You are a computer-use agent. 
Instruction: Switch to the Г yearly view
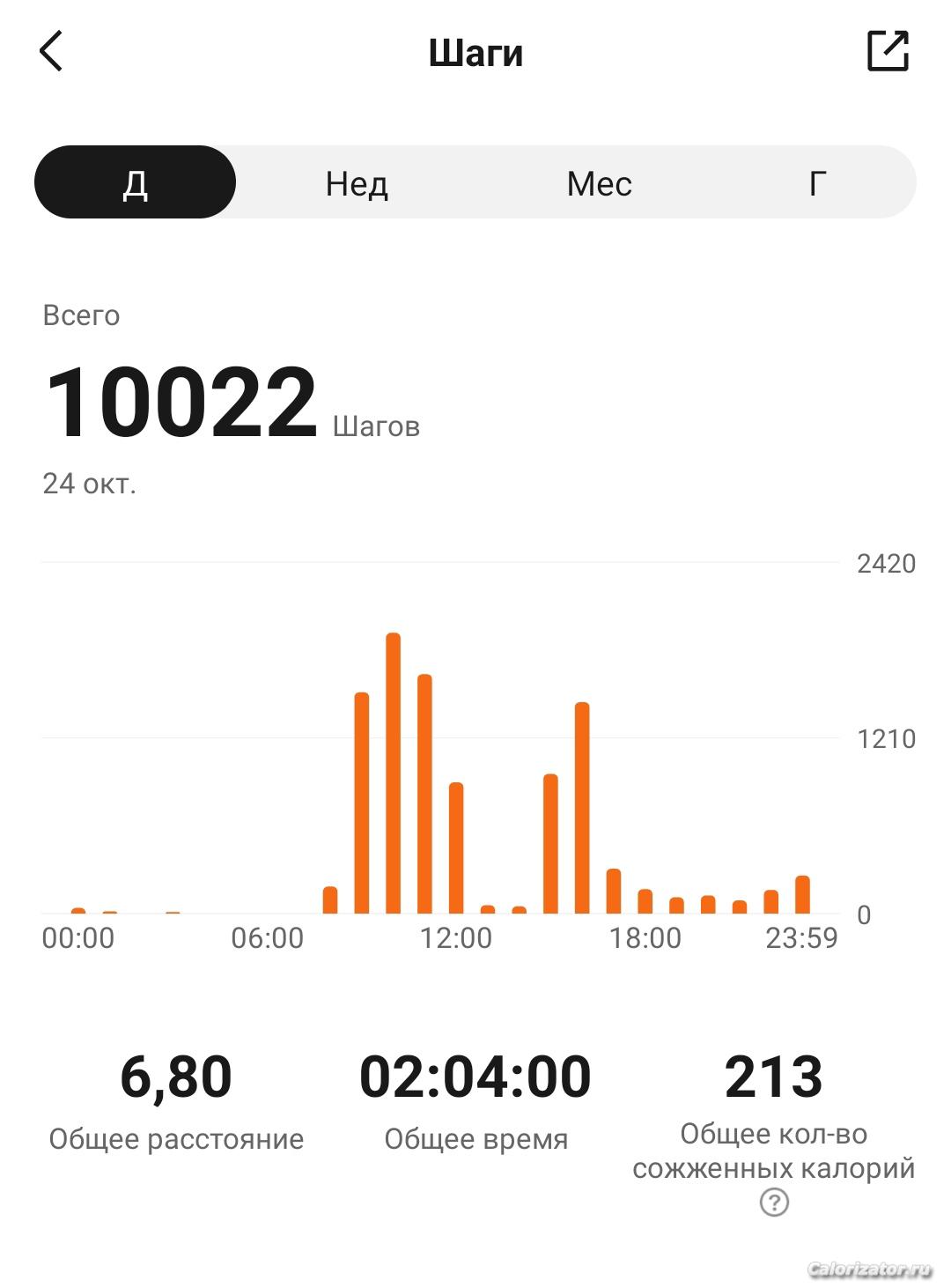[817, 183]
